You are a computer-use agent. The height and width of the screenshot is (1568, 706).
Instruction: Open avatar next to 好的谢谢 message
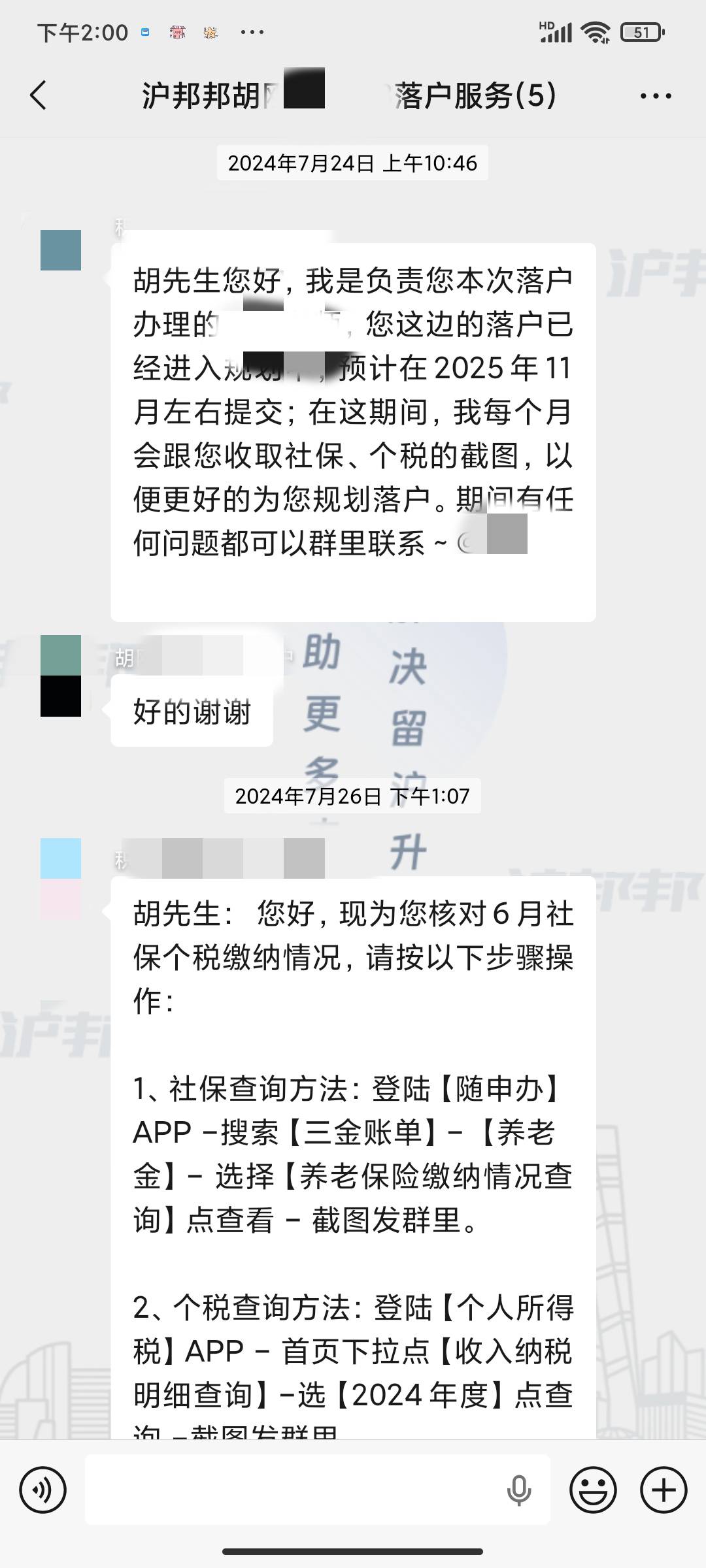click(61, 676)
